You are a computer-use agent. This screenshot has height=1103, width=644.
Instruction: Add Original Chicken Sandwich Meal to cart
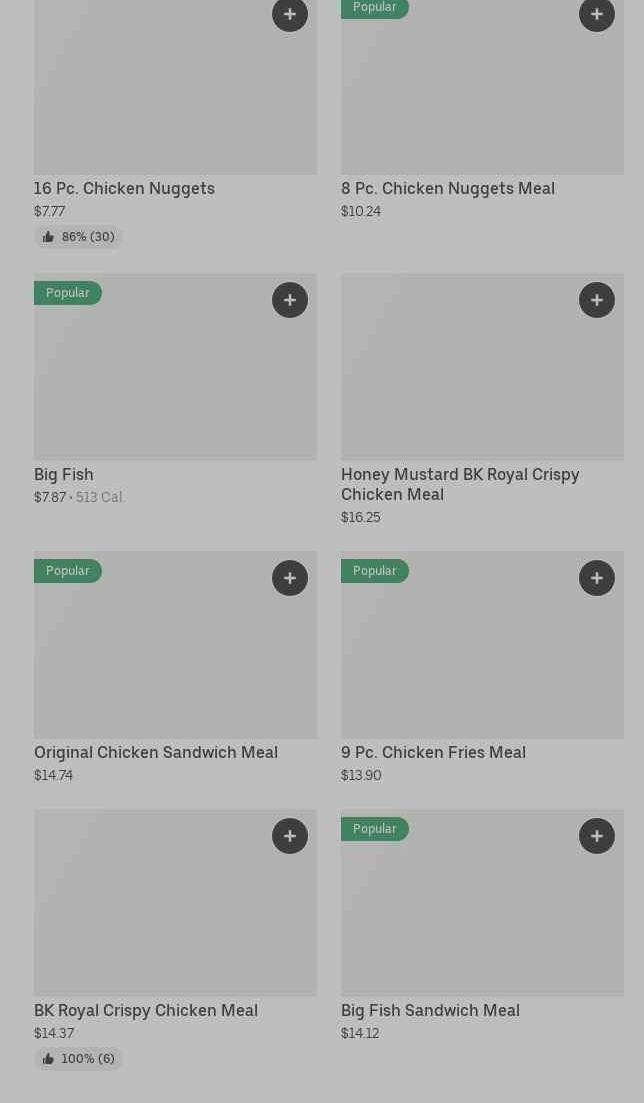(290, 578)
